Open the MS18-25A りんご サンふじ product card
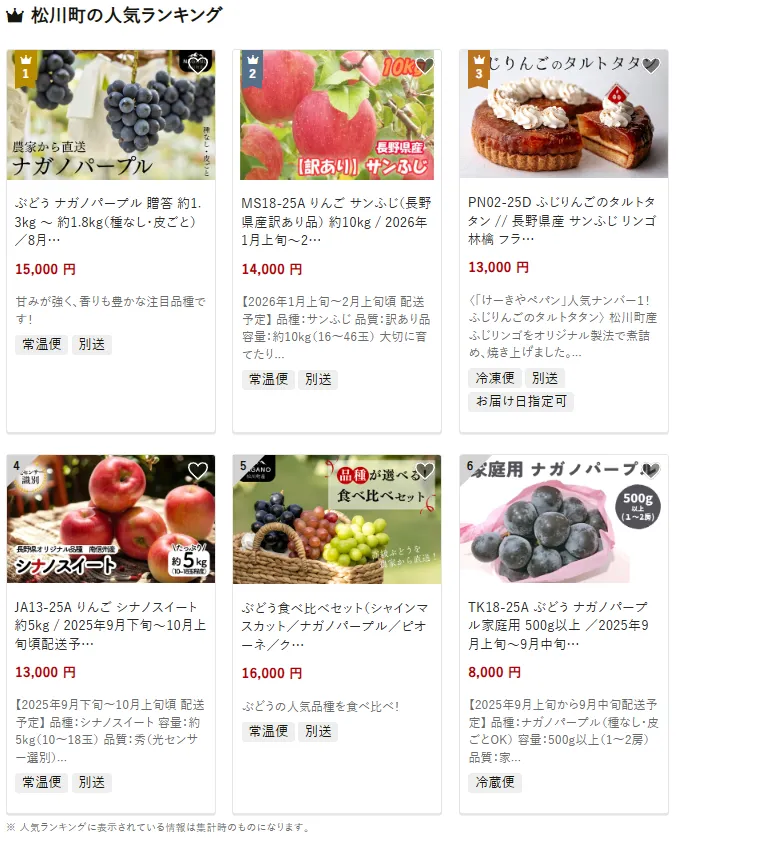 [336, 221]
